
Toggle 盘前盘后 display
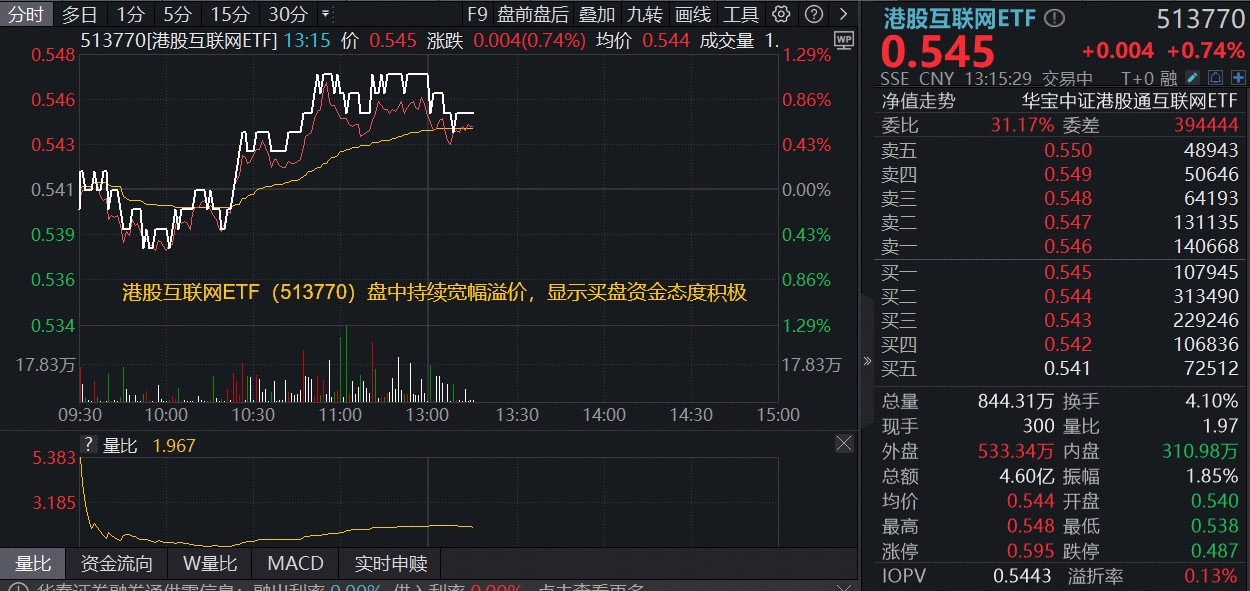[x=533, y=14]
